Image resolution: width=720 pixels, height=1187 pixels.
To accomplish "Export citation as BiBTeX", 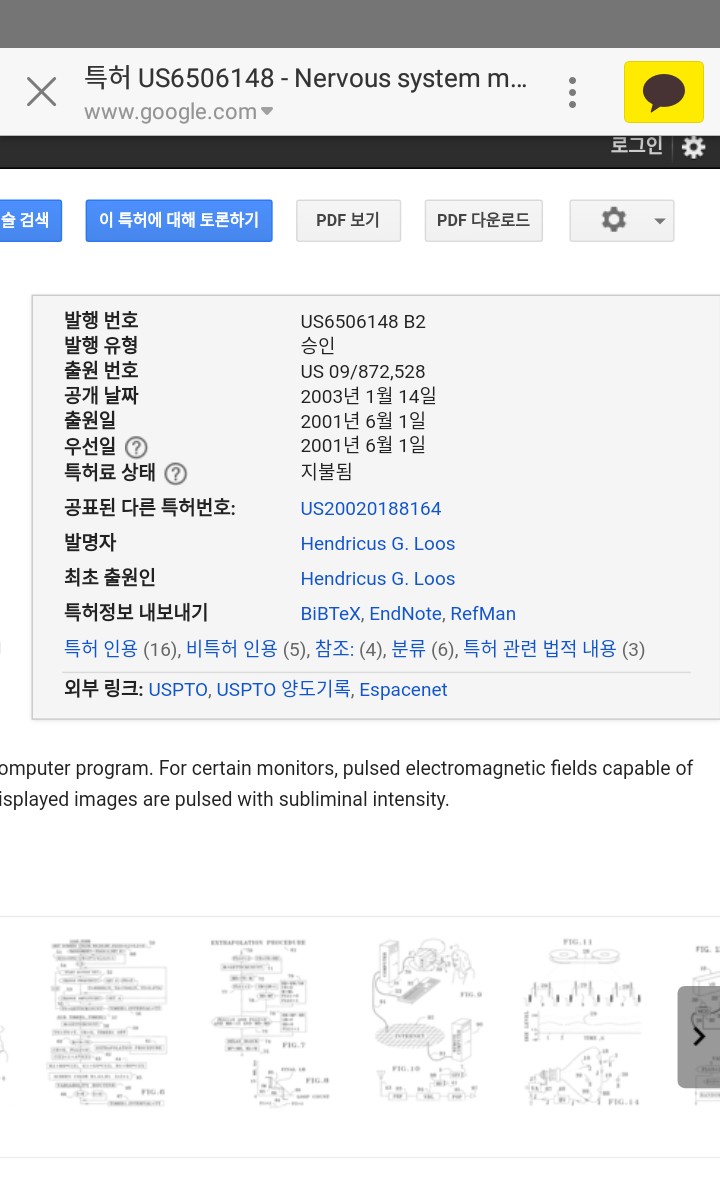I will click(331, 614).
